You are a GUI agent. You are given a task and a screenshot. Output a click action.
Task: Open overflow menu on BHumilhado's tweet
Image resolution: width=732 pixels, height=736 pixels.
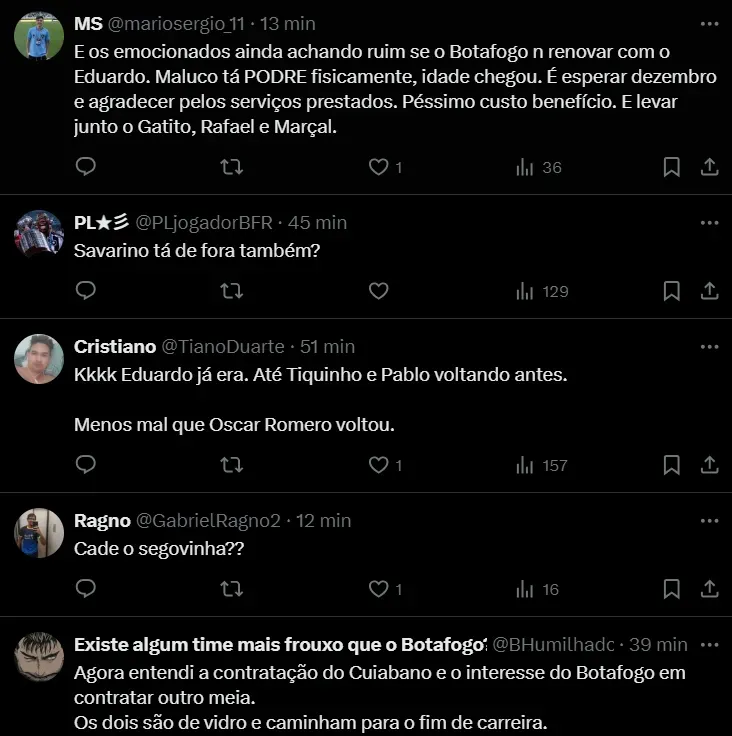tap(709, 644)
